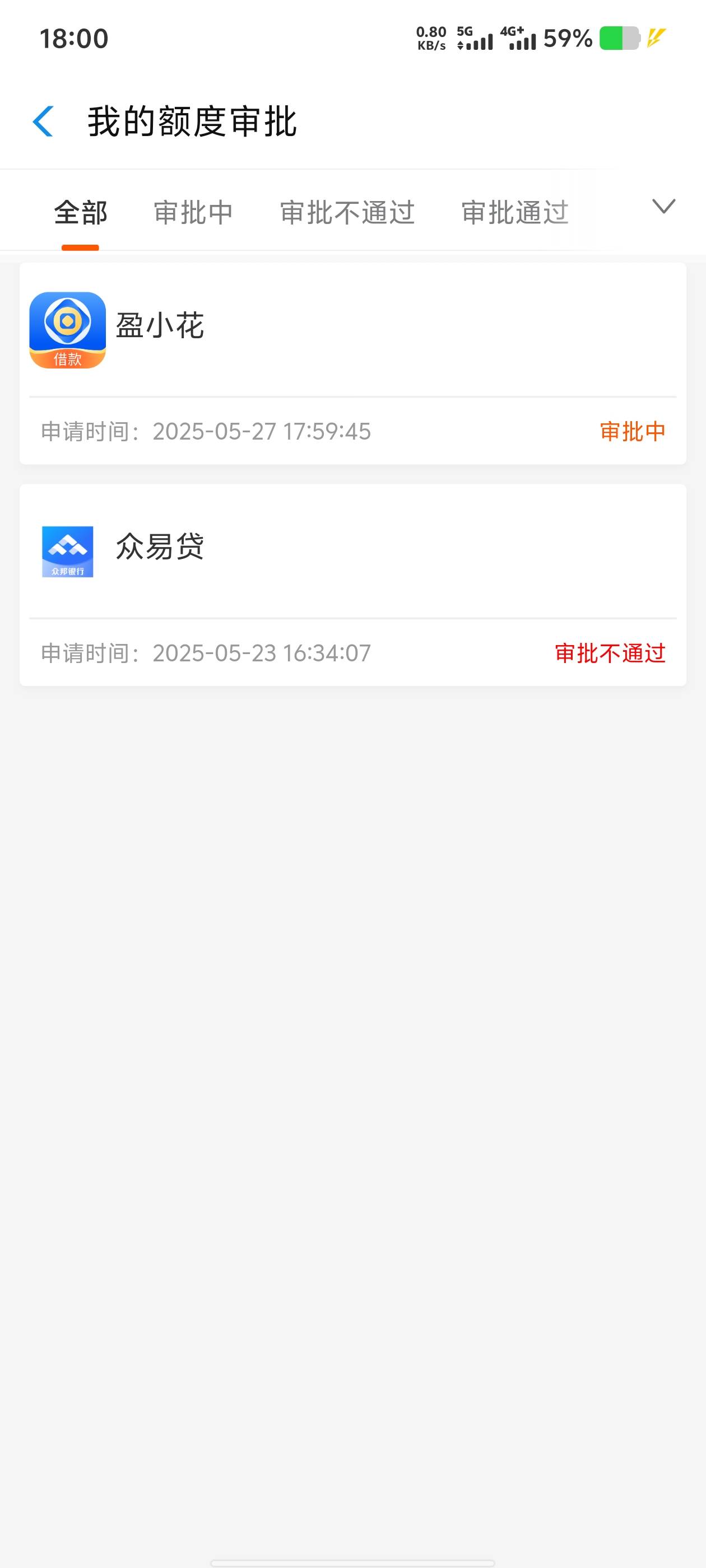Select the 全部 tab
The height and width of the screenshot is (1568, 706).
(81, 213)
